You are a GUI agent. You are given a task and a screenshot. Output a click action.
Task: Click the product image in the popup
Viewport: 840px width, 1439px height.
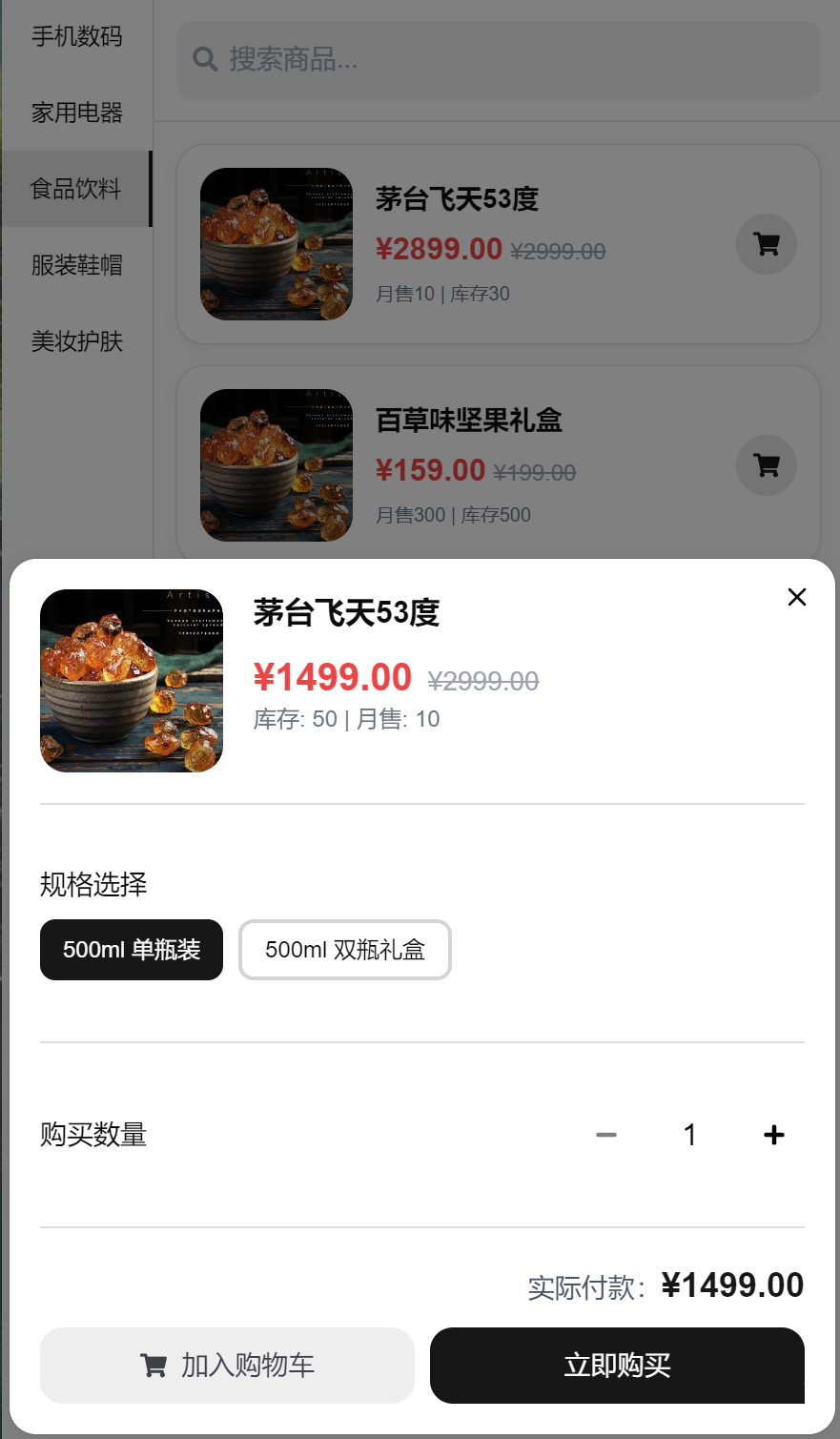pos(131,680)
